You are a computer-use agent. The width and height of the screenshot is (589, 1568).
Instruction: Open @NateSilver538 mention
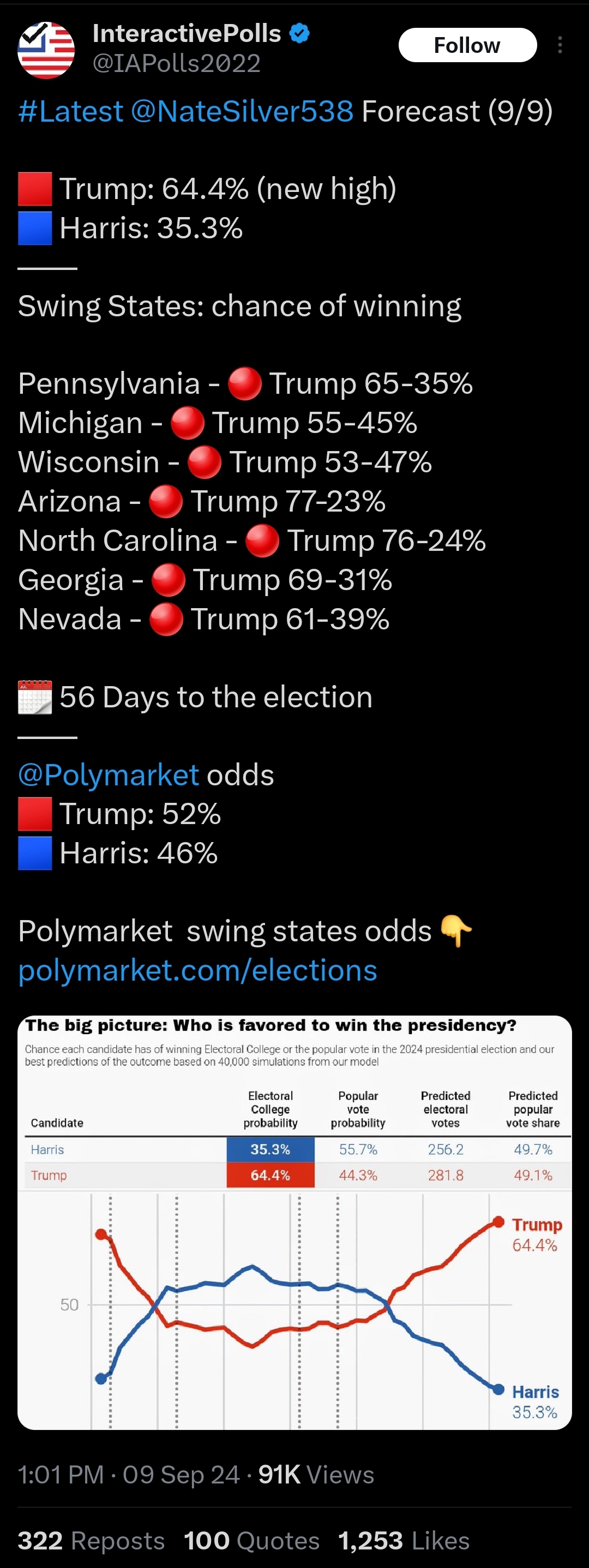click(x=242, y=111)
